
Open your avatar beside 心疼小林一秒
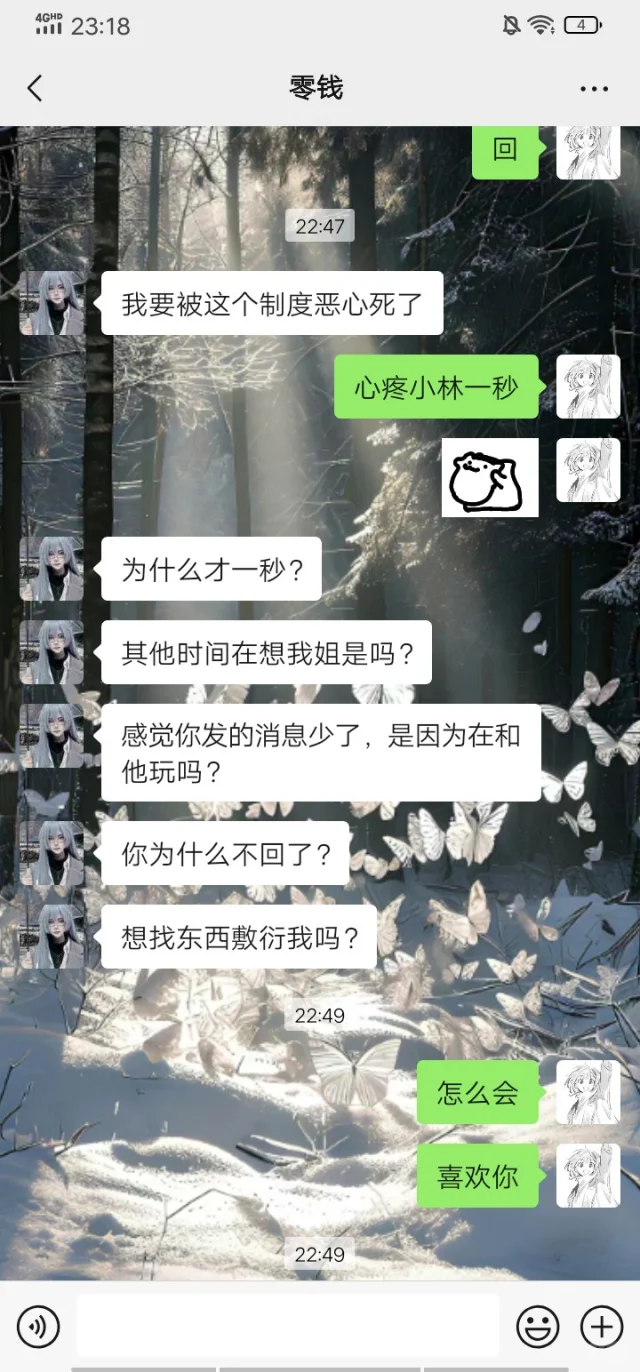pos(587,386)
